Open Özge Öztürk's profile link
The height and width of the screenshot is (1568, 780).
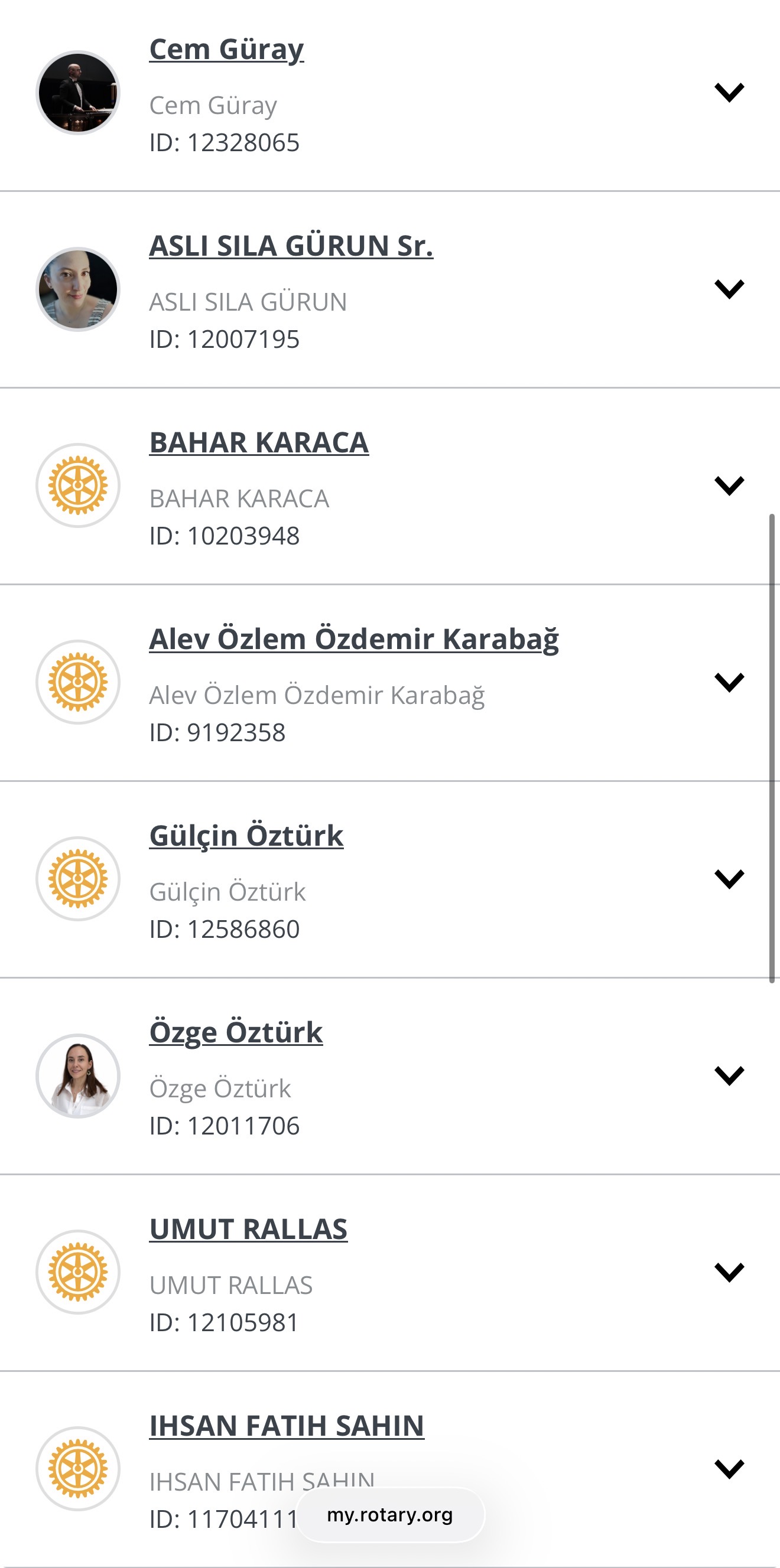pos(236,1032)
